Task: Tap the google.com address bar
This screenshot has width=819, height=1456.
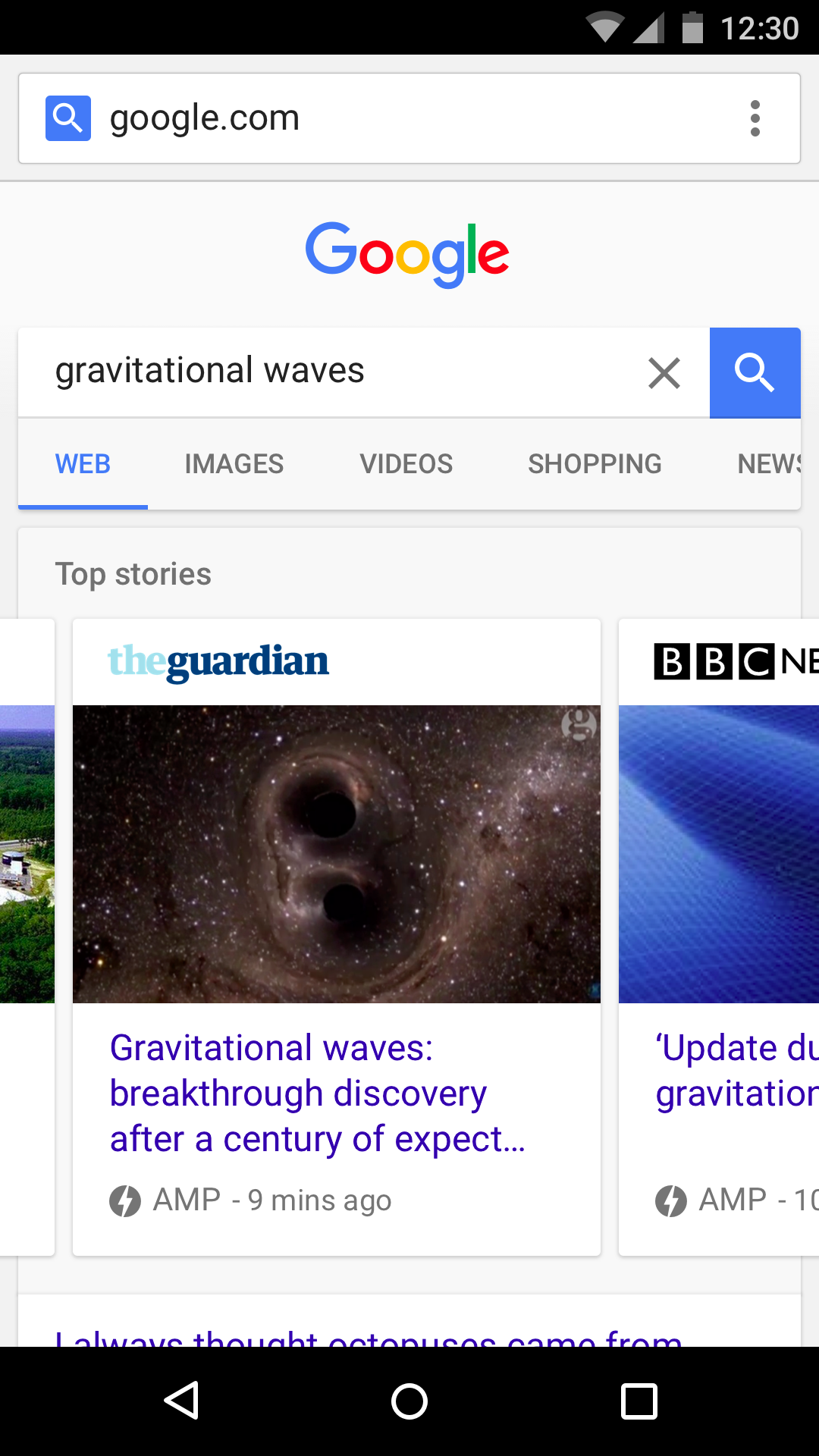Action: click(409, 118)
